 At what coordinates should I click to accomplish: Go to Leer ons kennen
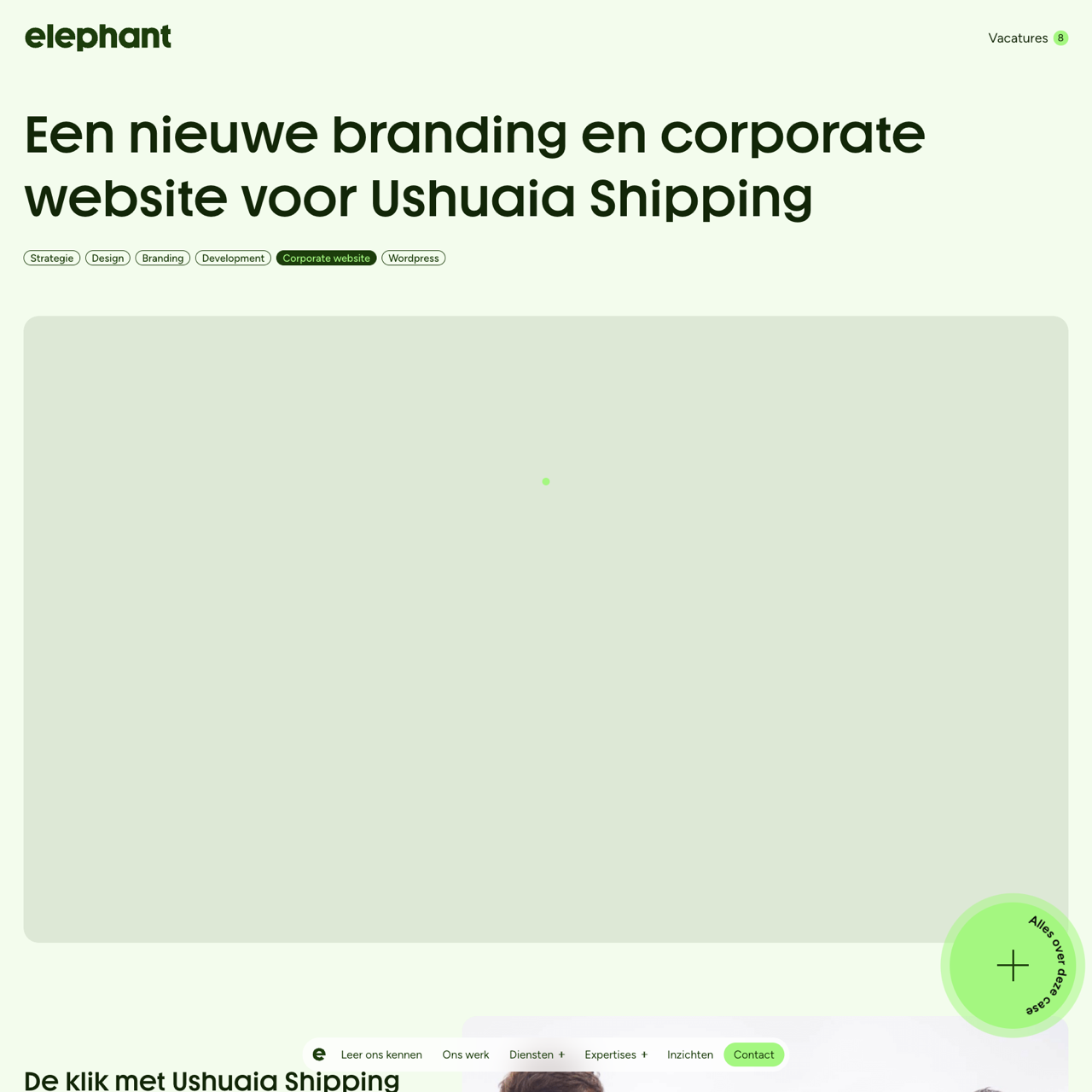point(381,1054)
